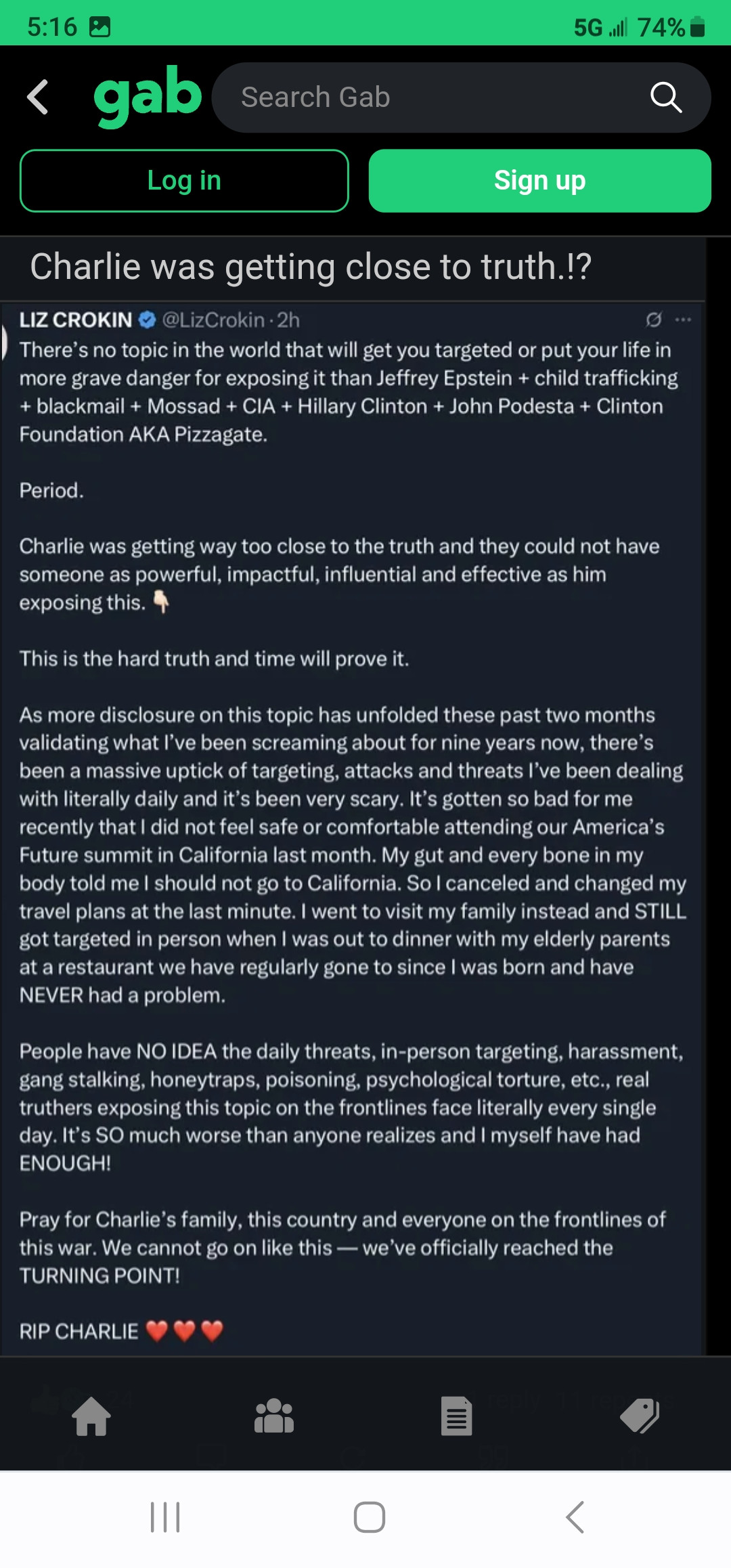Focus the Search Gab field

[x=433, y=97]
